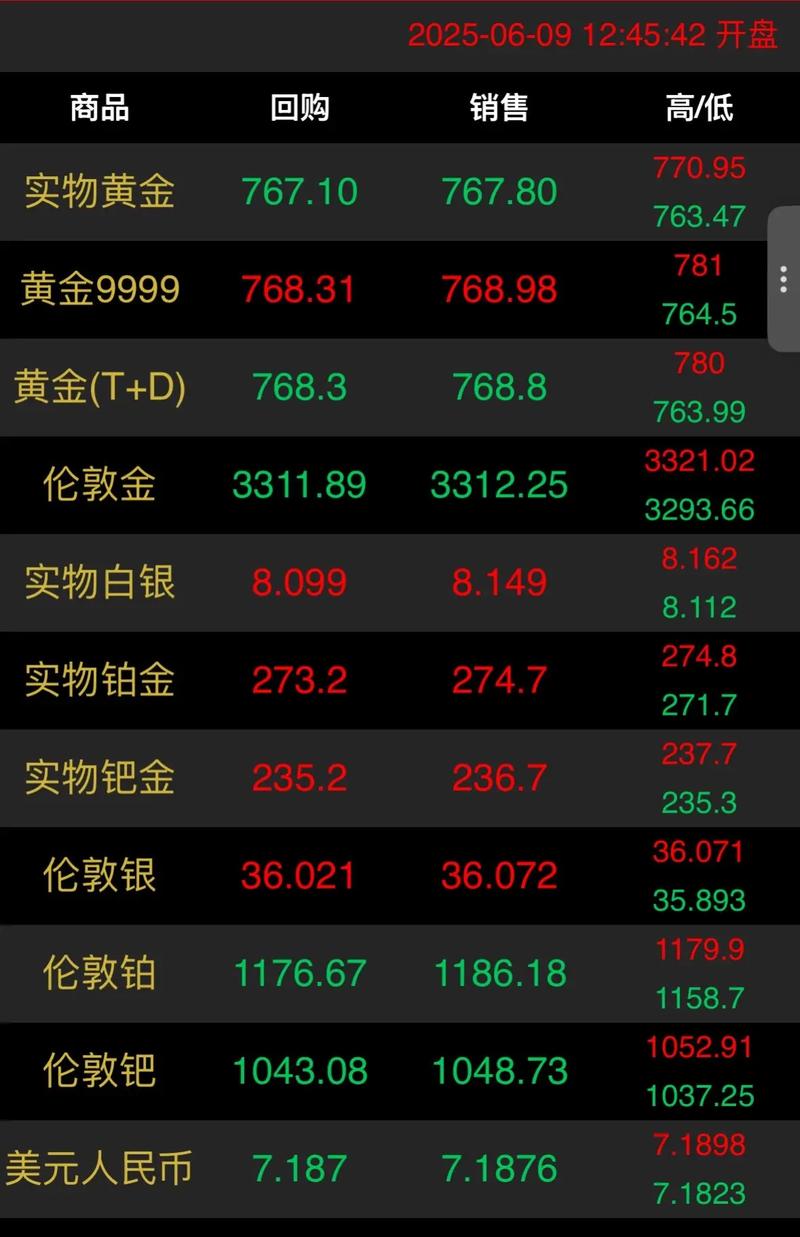Click the 伦敦钯 repurchase price 1043.08

[299, 1071]
